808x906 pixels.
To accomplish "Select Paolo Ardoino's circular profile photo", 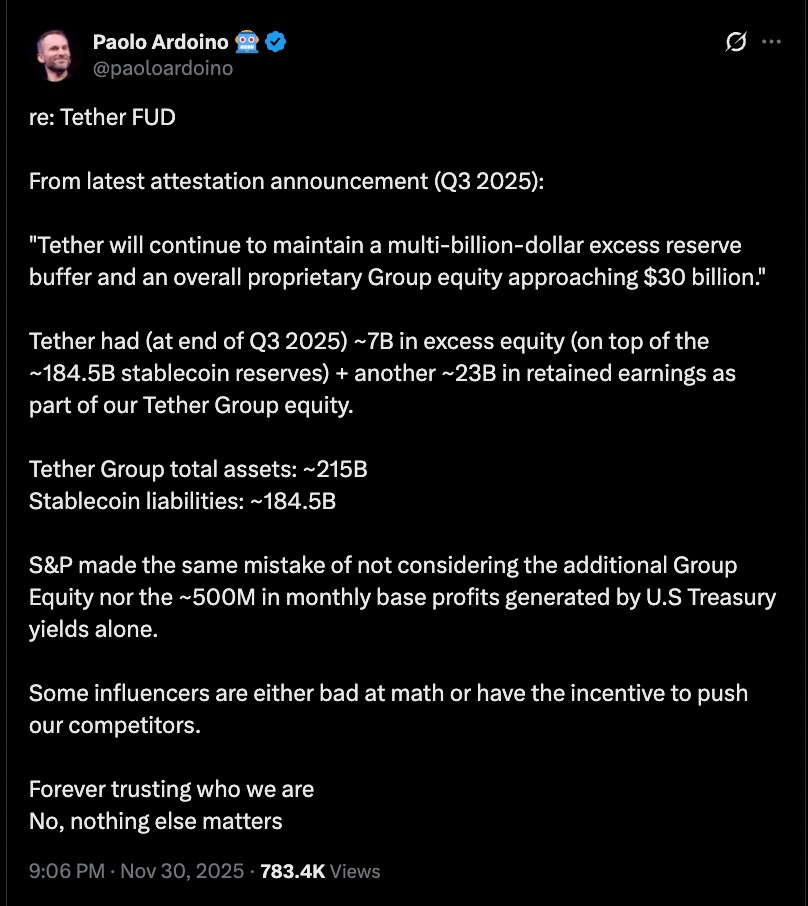I will click(x=55, y=55).
